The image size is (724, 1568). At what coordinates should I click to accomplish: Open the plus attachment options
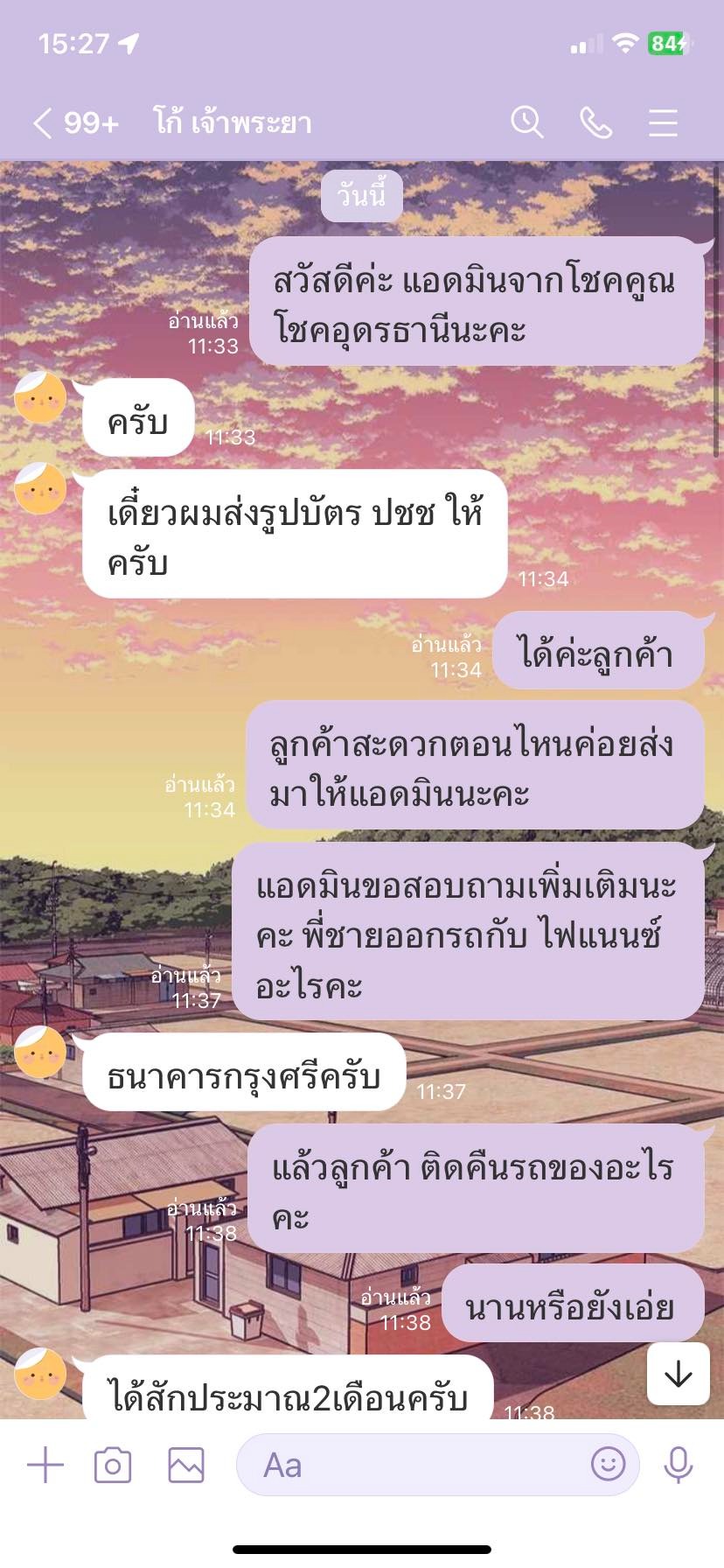(x=45, y=1464)
